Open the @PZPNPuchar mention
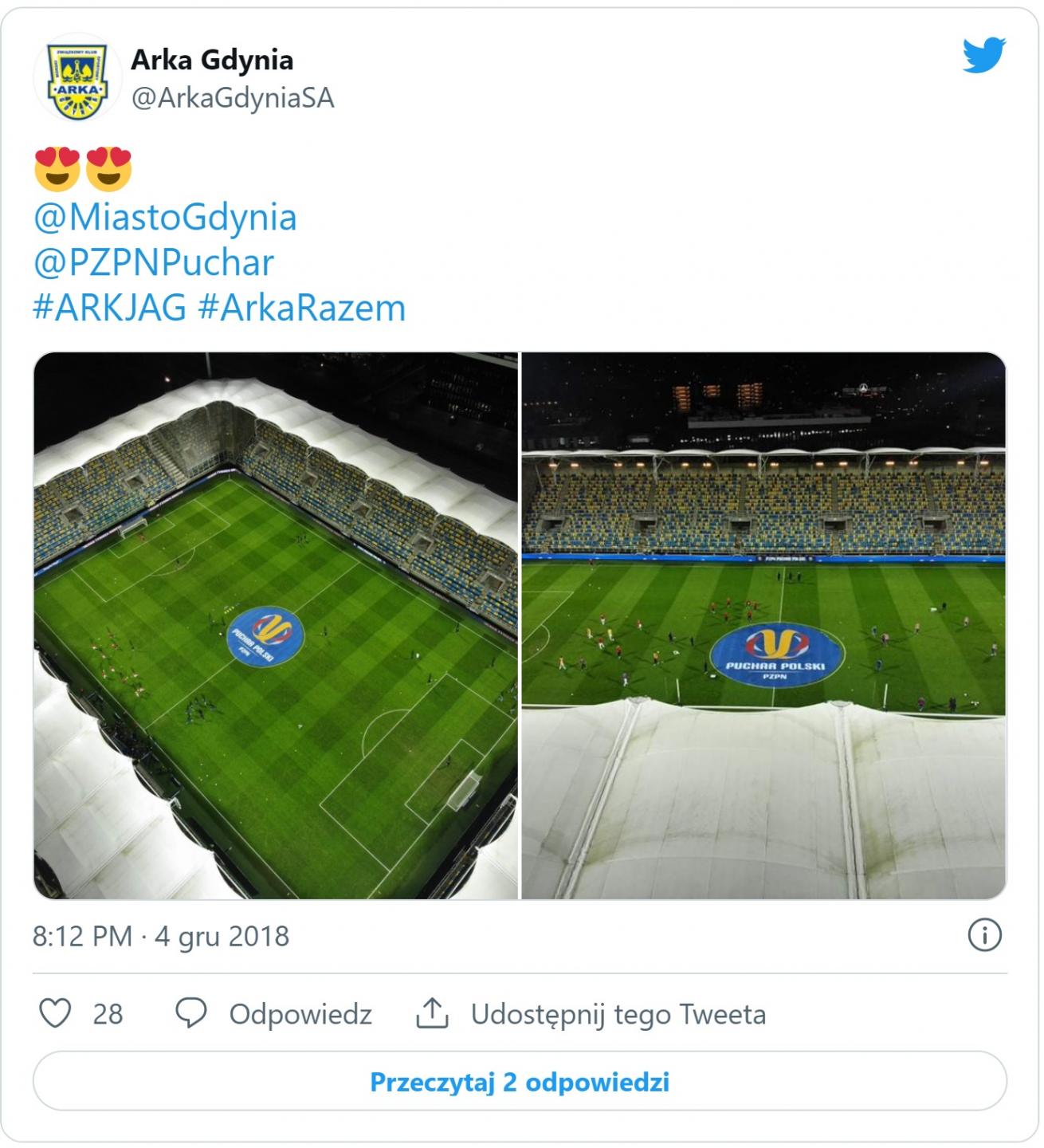The width and height of the screenshot is (1044, 1148). pos(154,263)
